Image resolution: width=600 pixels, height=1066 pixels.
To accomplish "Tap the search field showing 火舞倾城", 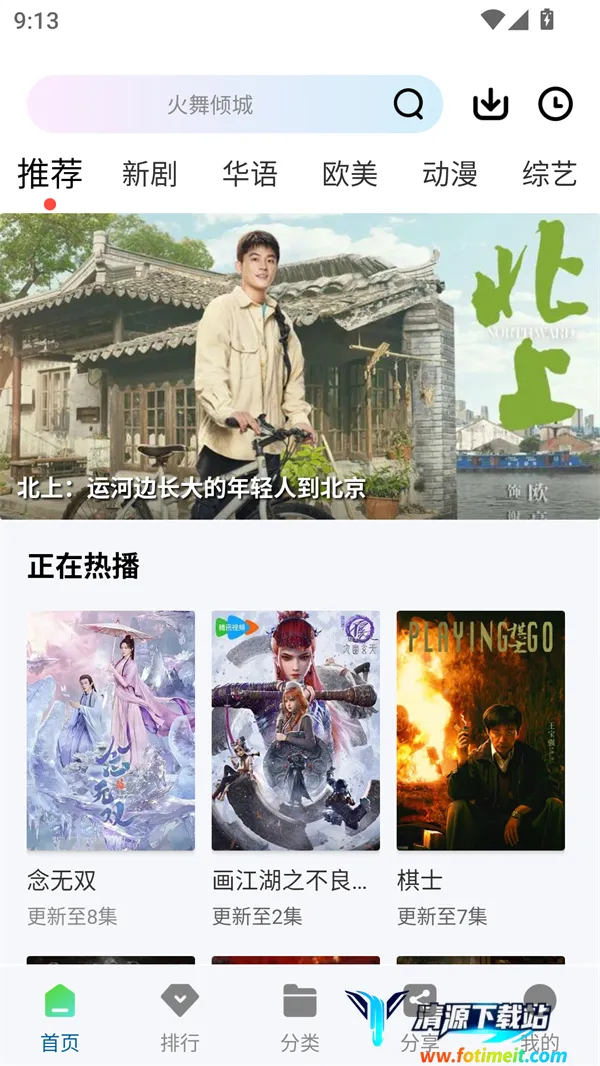I will point(210,104).
